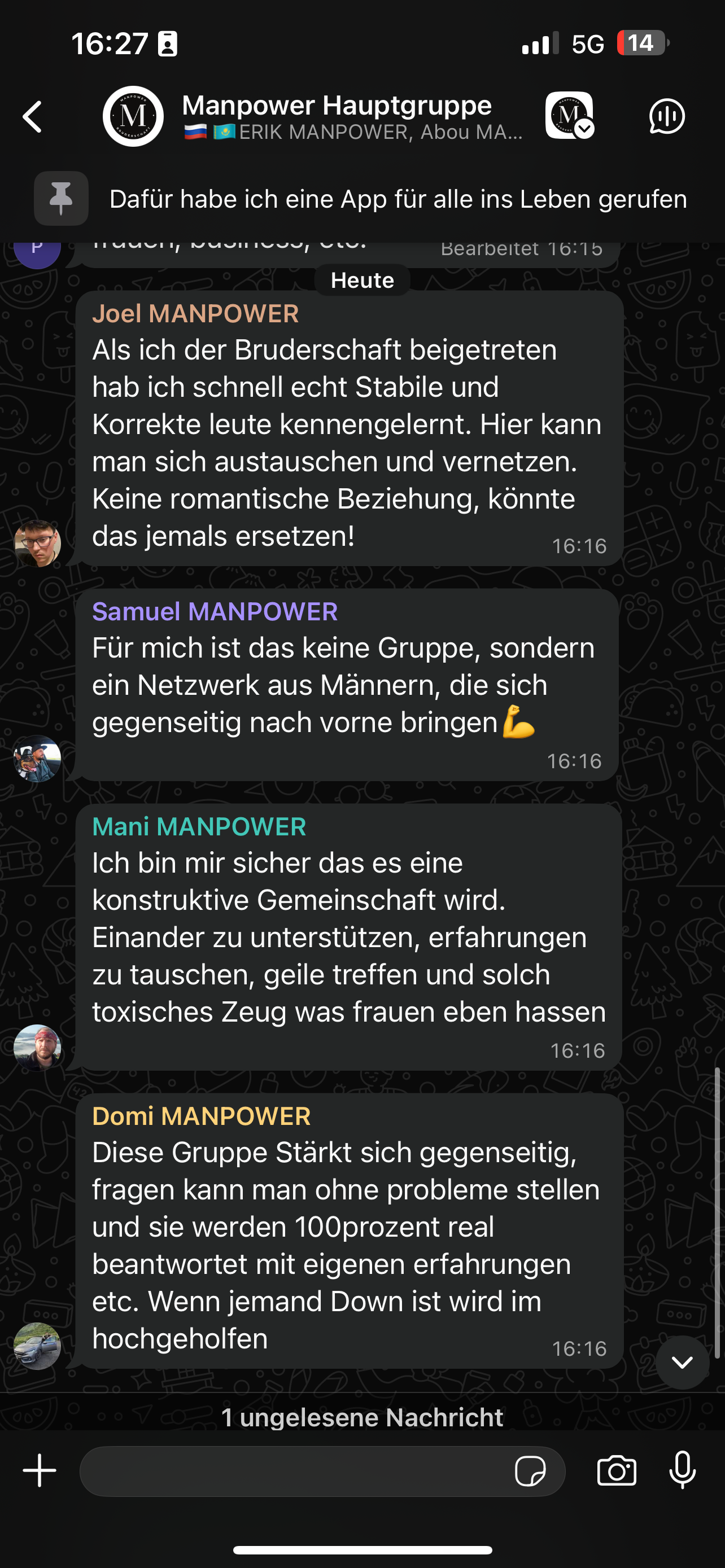Open Joel MANPOWER's profile picture
725x1568 pixels.
coord(38,544)
